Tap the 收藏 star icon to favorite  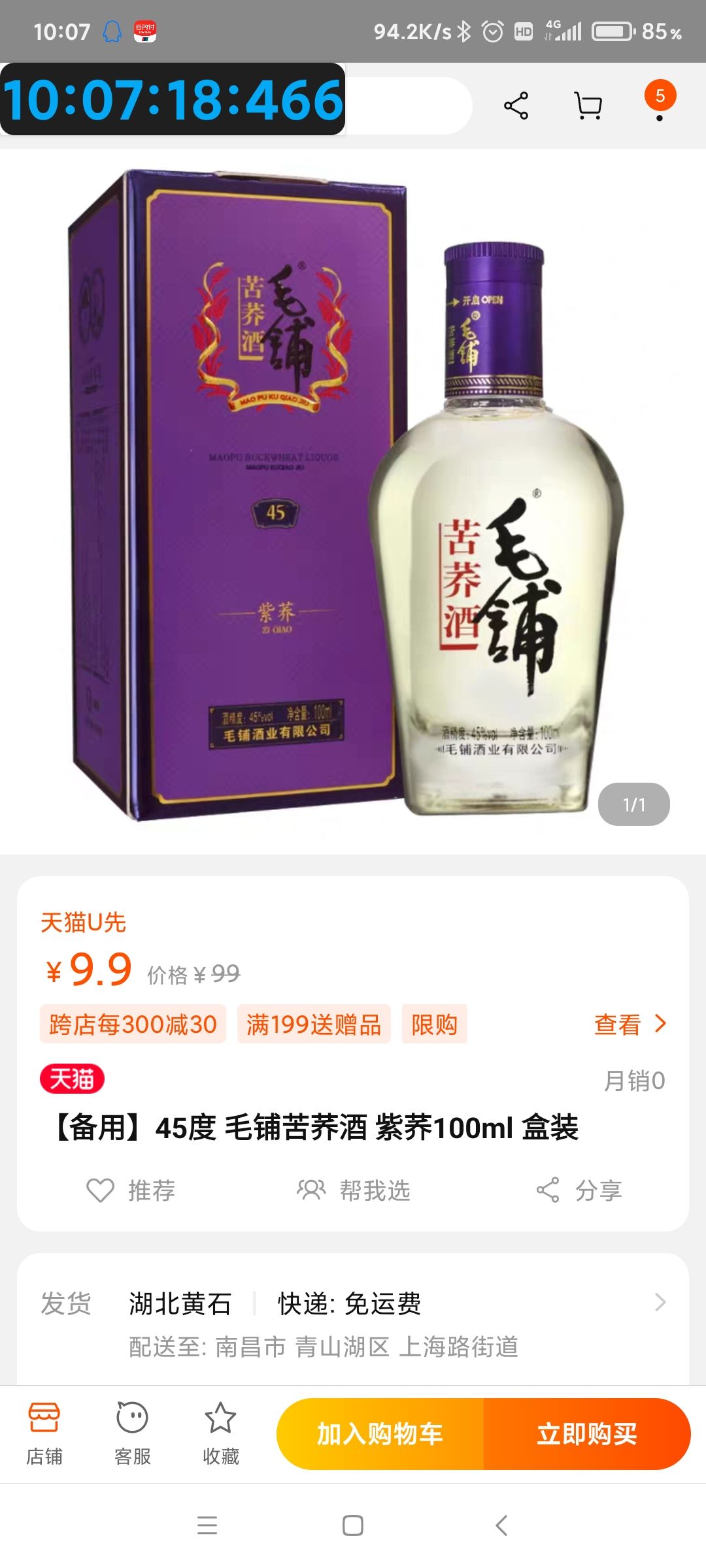[x=219, y=1434]
